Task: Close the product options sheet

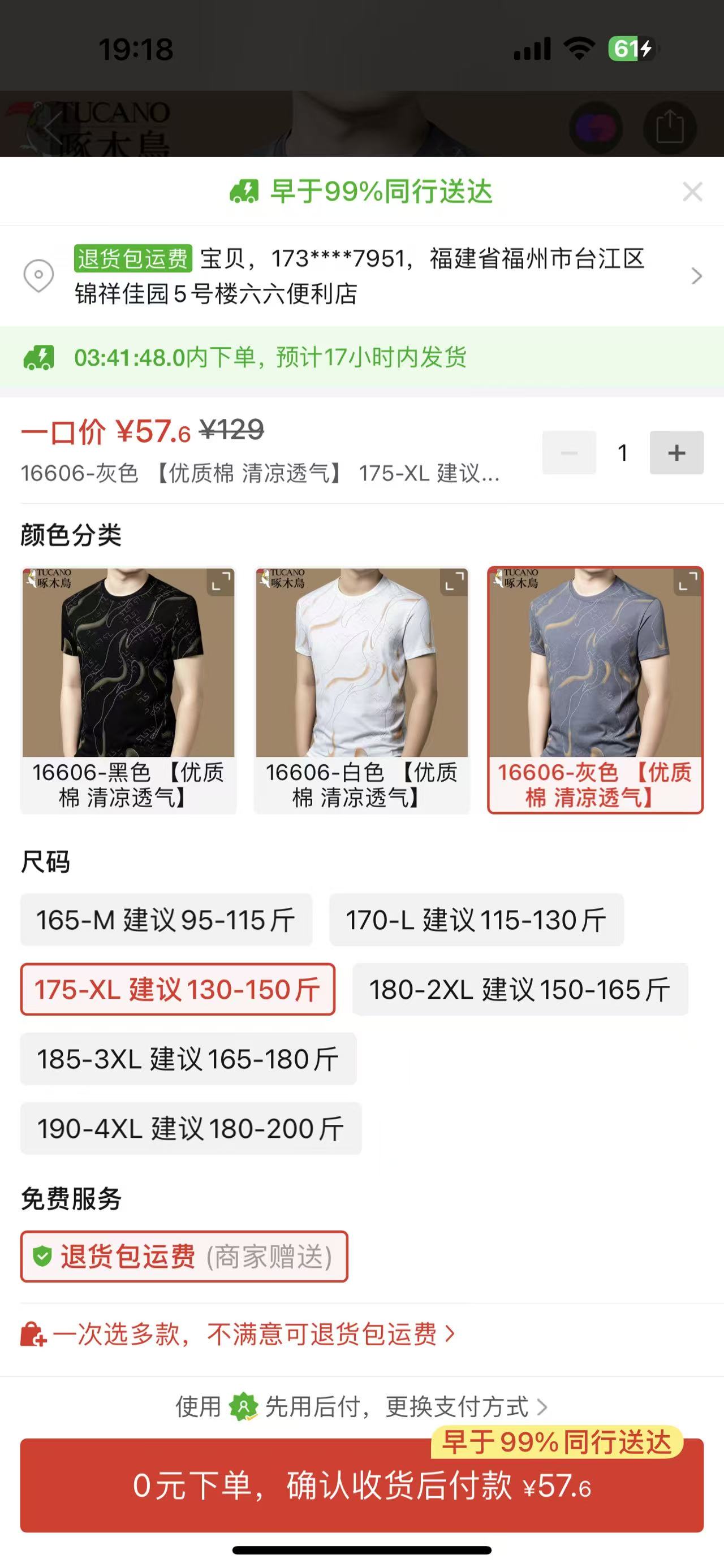Action: [x=692, y=192]
